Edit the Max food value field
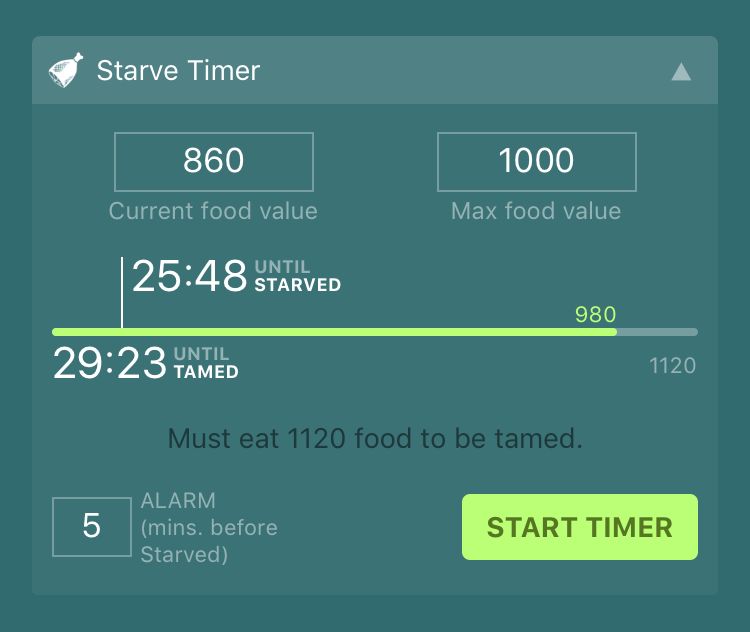This screenshot has width=750, height=632. [536, 161]
